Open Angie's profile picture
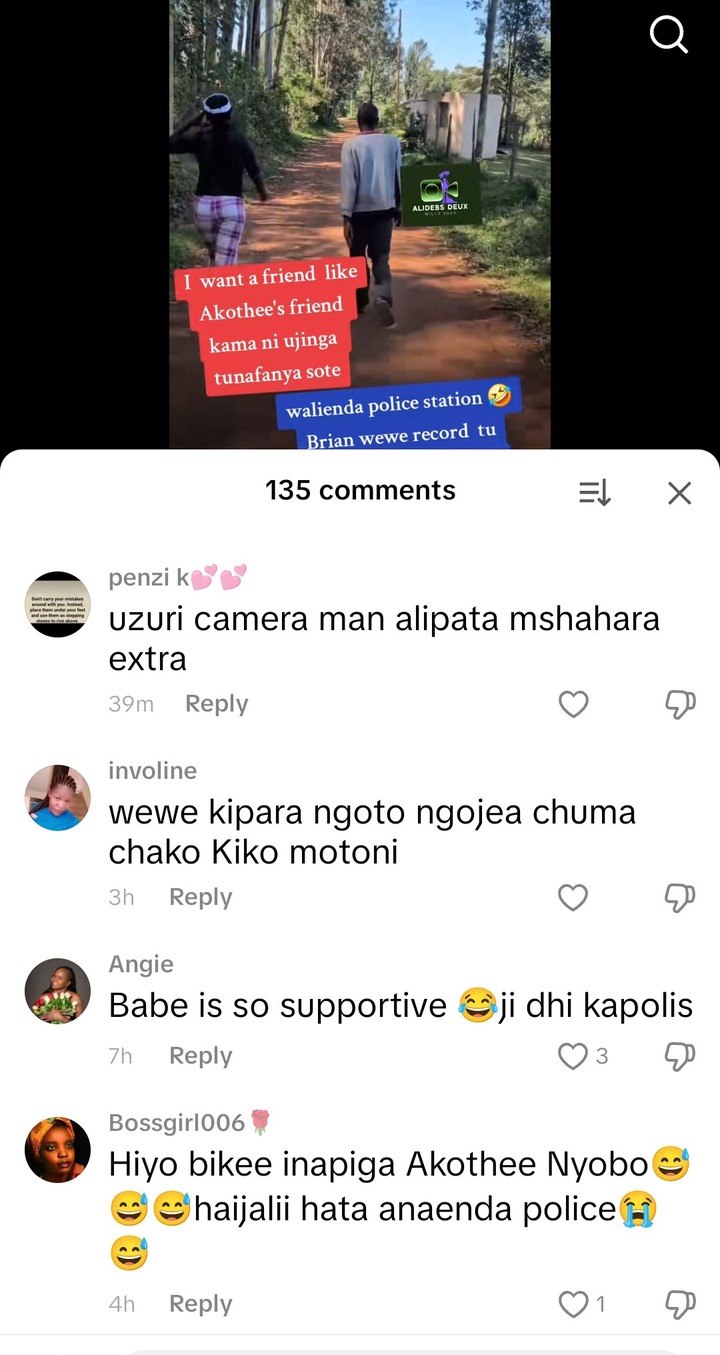The image size is (720, 1355). [x=57, y=991]
